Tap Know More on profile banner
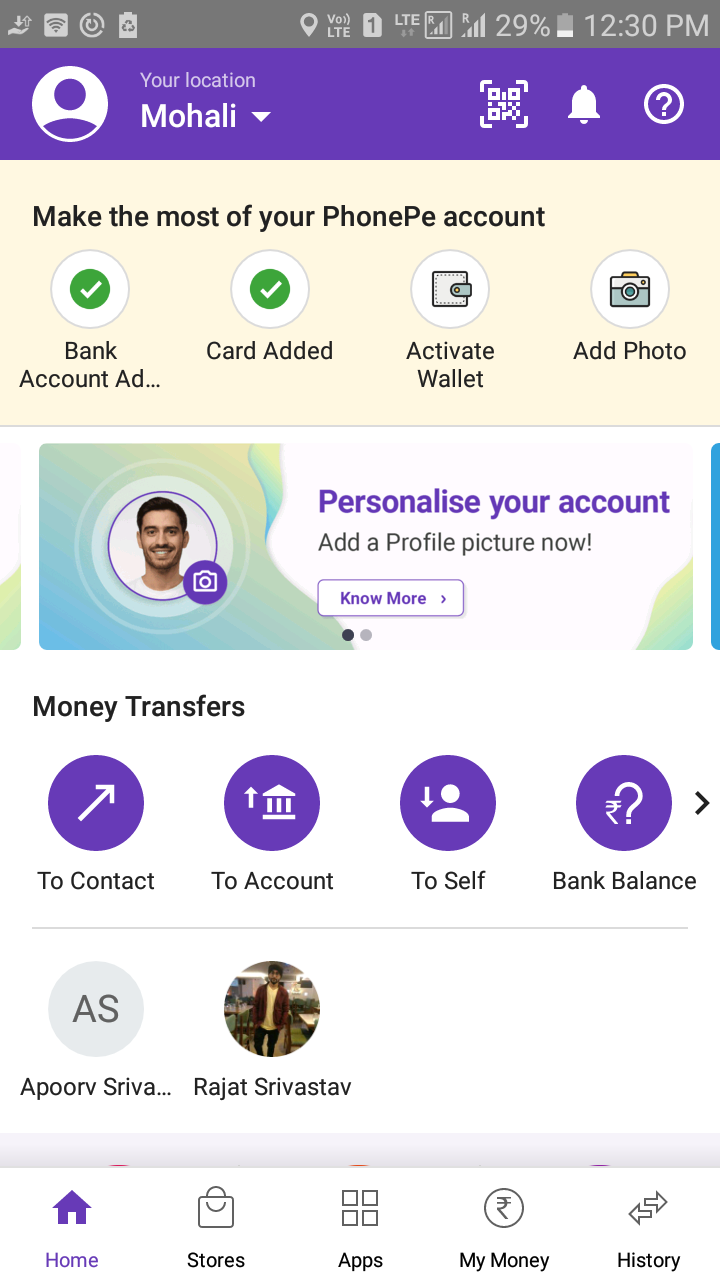 coord(391,598)
